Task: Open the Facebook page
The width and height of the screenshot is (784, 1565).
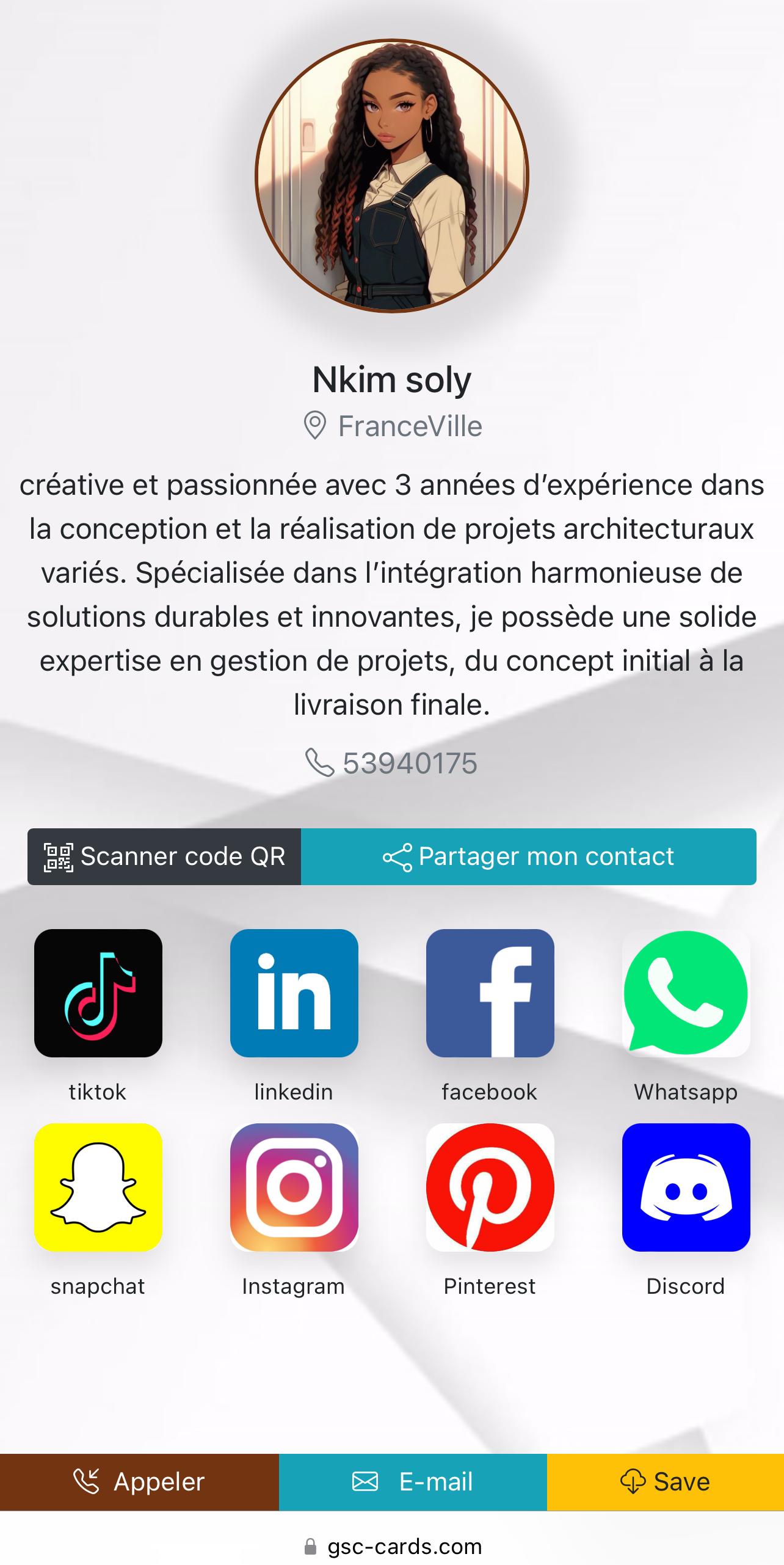Action: pyautogui.click(x=490, y=993)
